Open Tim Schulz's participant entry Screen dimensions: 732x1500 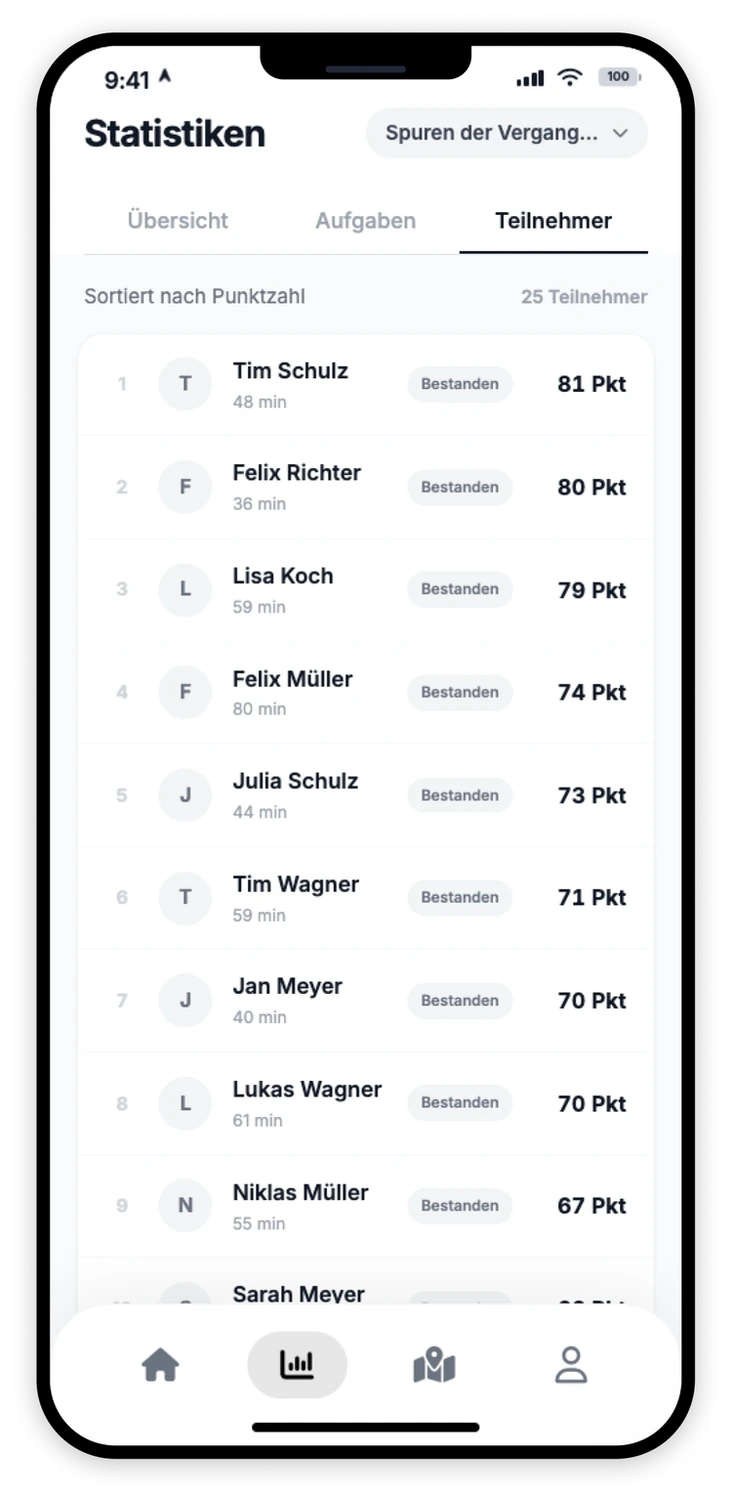pyautogui.click(x=366, y=384)
